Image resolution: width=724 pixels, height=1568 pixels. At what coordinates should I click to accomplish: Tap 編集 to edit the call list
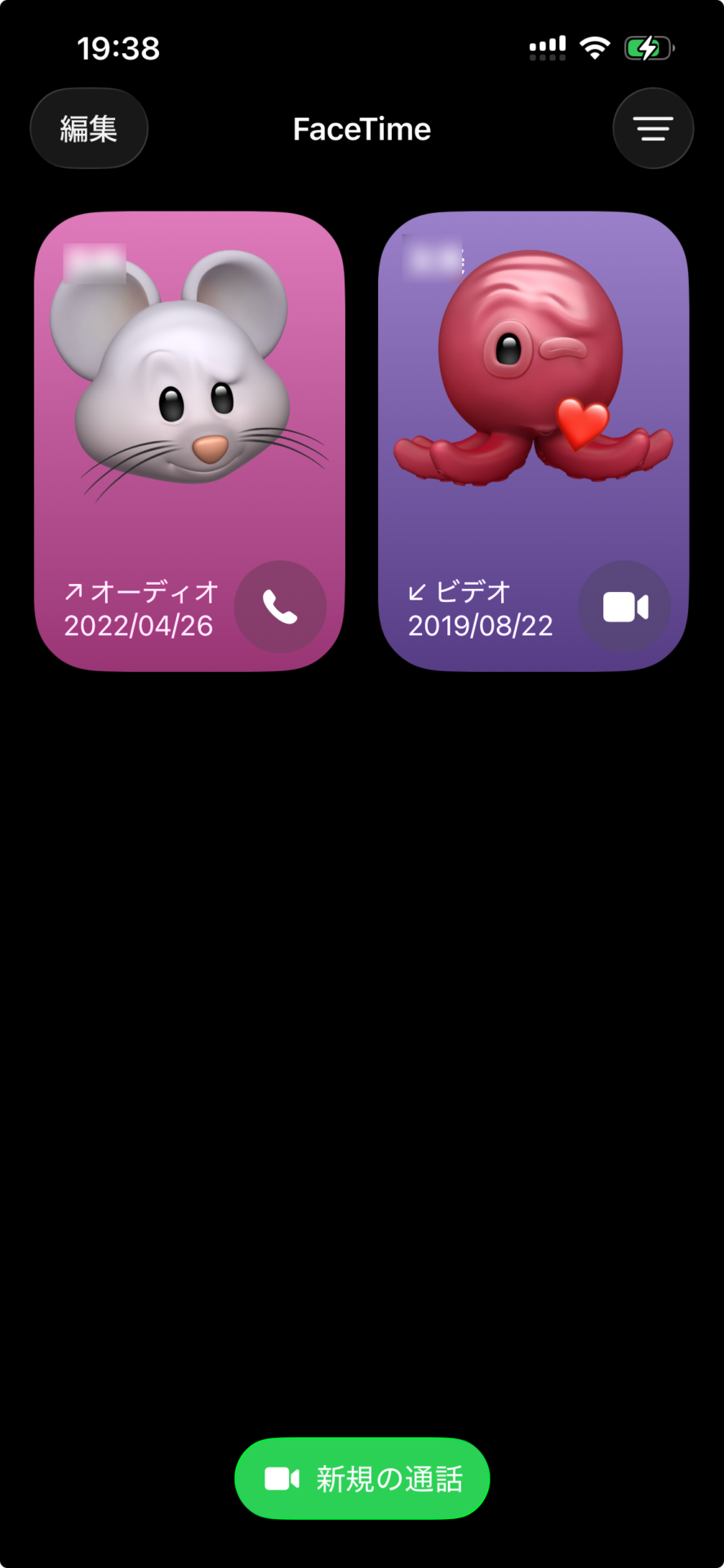click(x=88, y=128)
